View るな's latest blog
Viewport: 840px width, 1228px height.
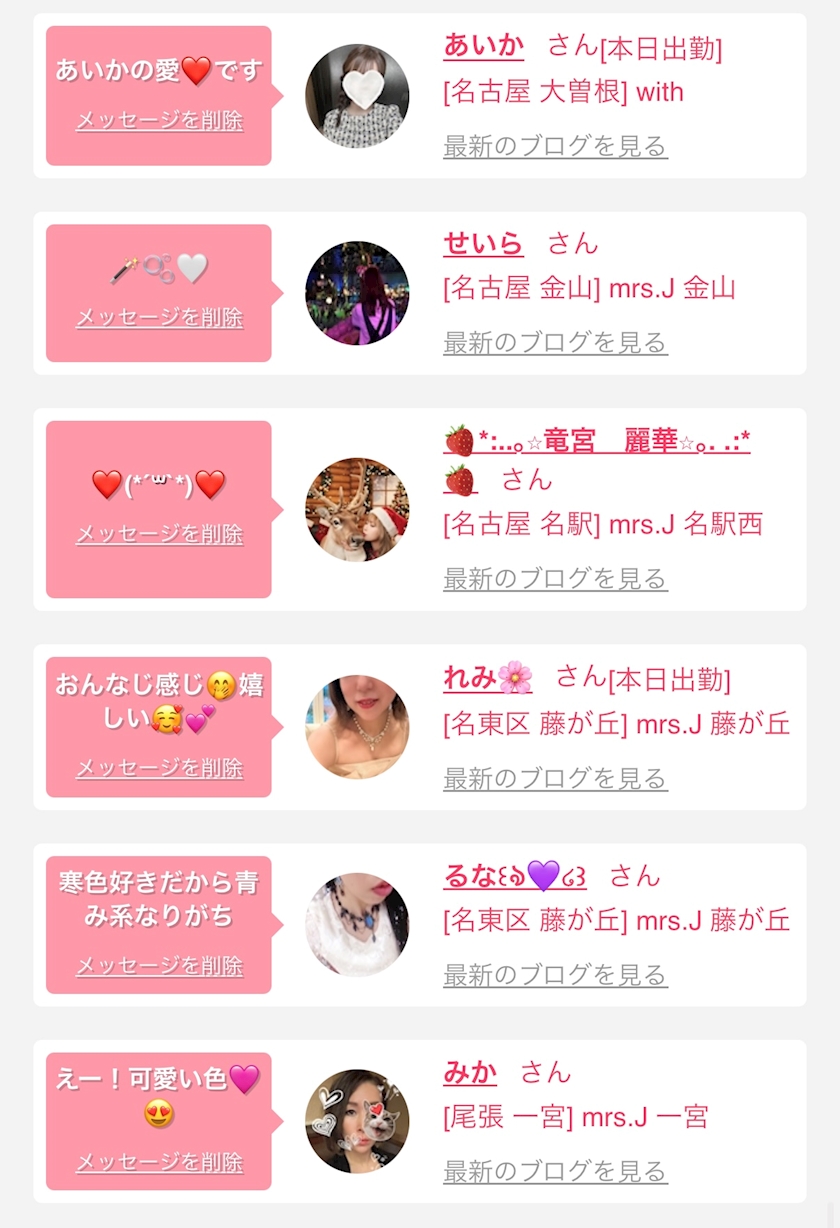pyautogui.click(x=555, y=974)
